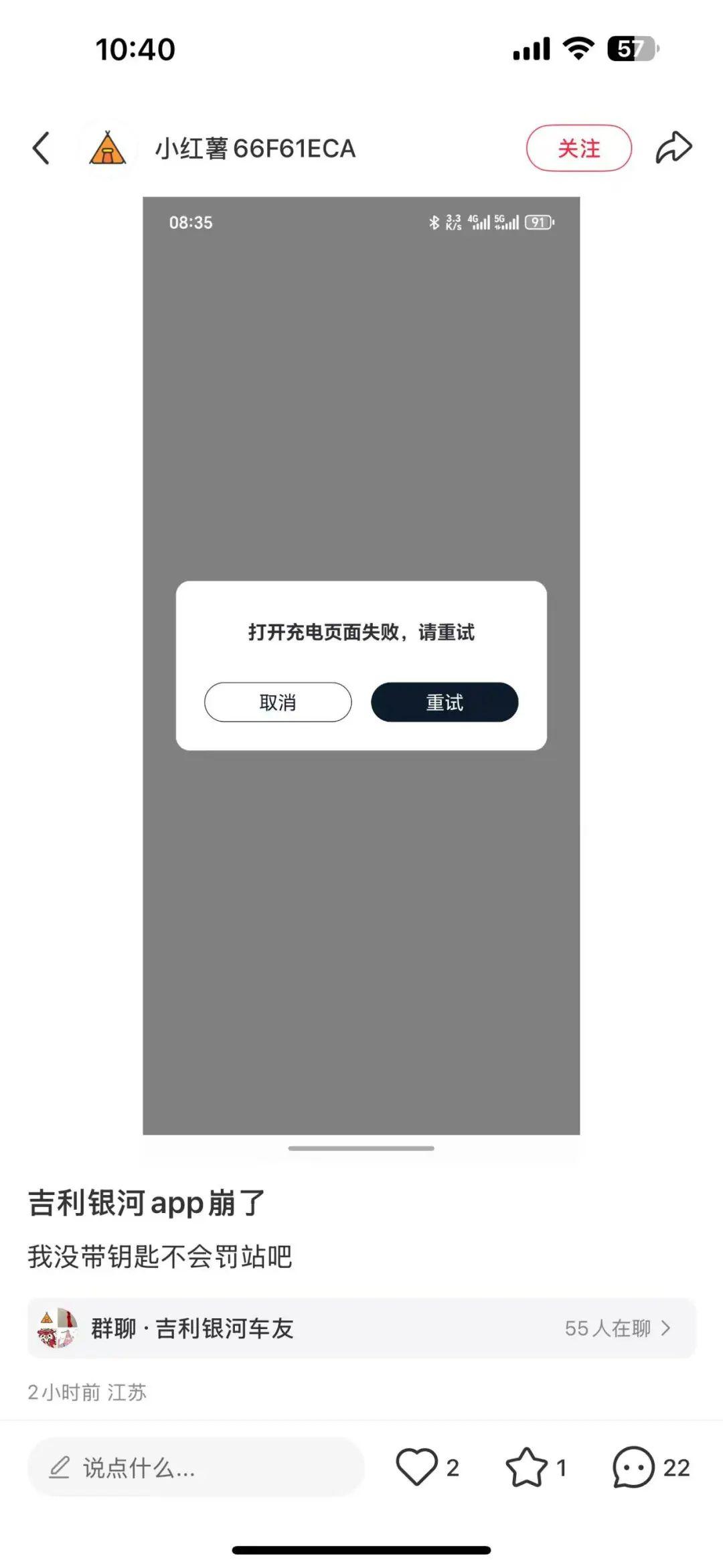
Task: Open the 吉利银河车友 group chat
Action: coord(361,1328)
